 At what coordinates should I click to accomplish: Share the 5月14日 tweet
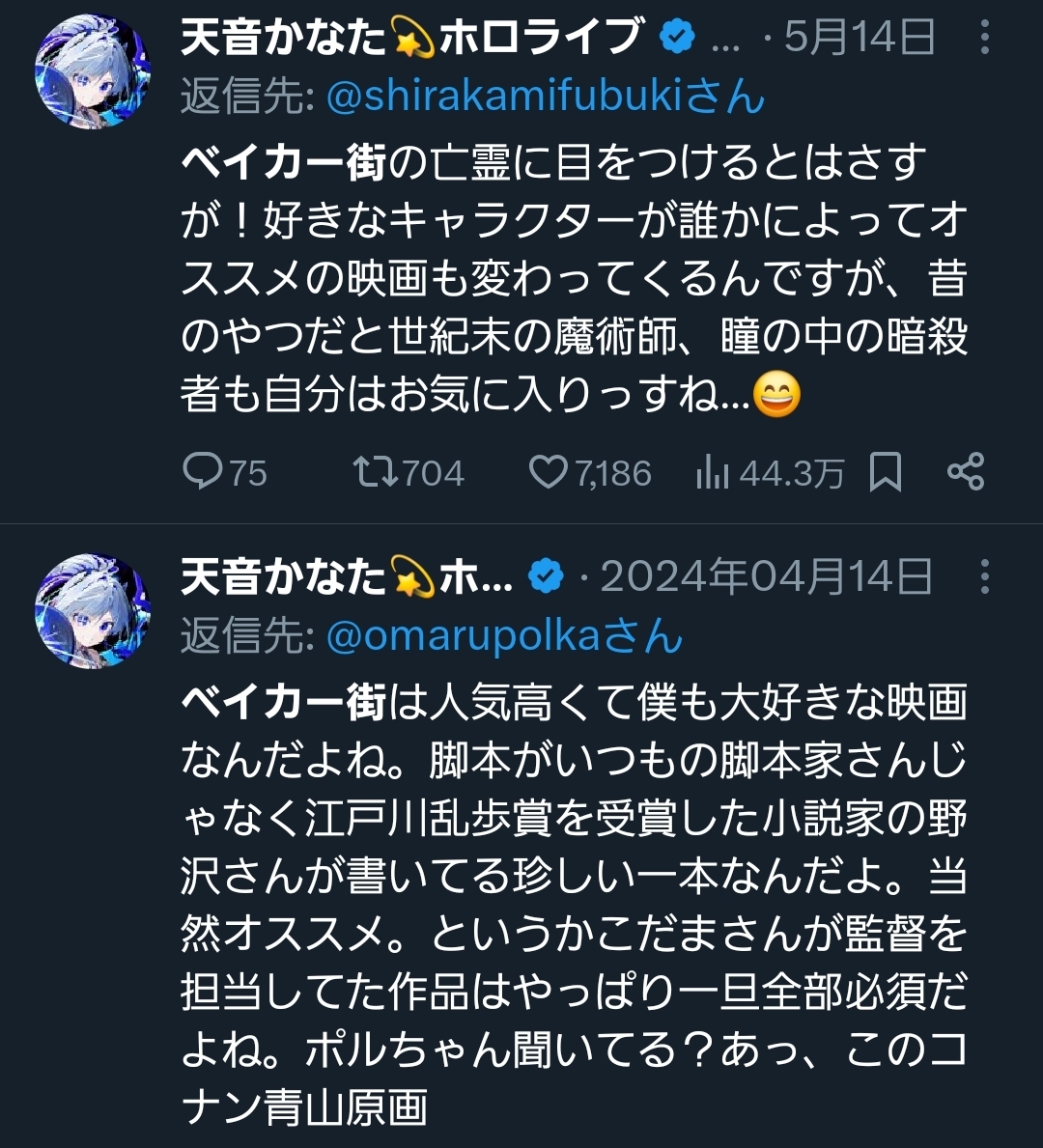point(965,472)
